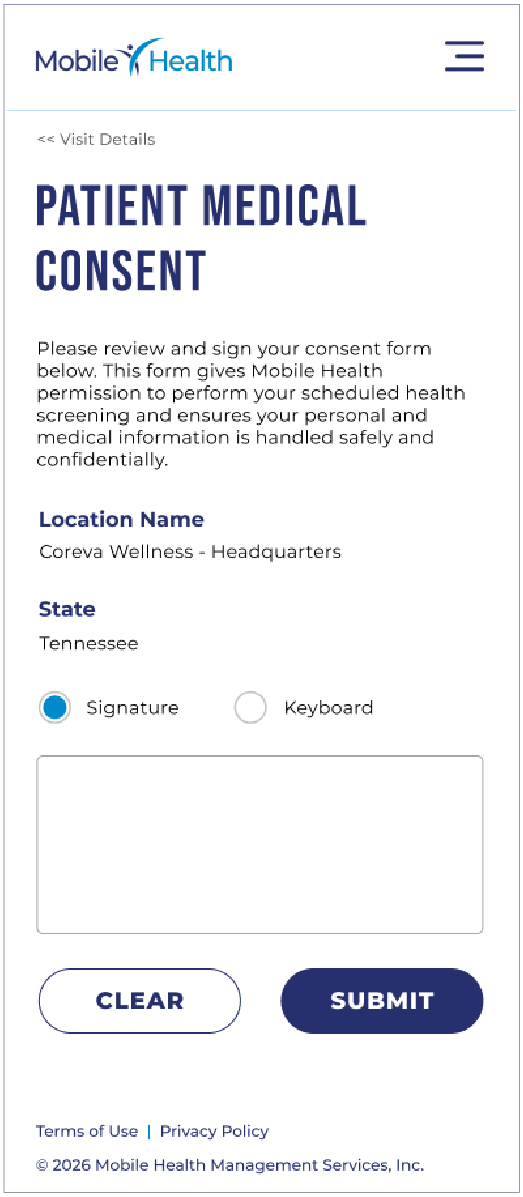Clear the signature
The image size is (523, 1197).
pyautogui.click(x=140, y=1001)
